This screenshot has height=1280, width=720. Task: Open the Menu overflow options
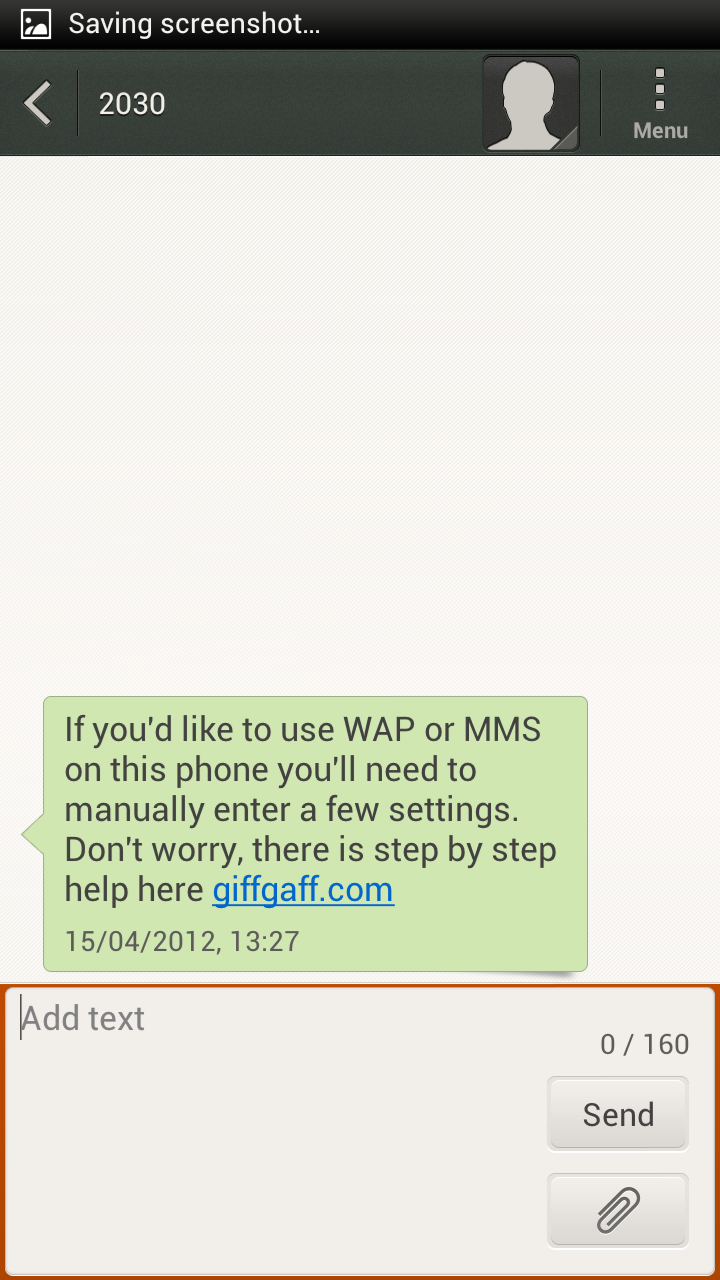click(660, 103)
